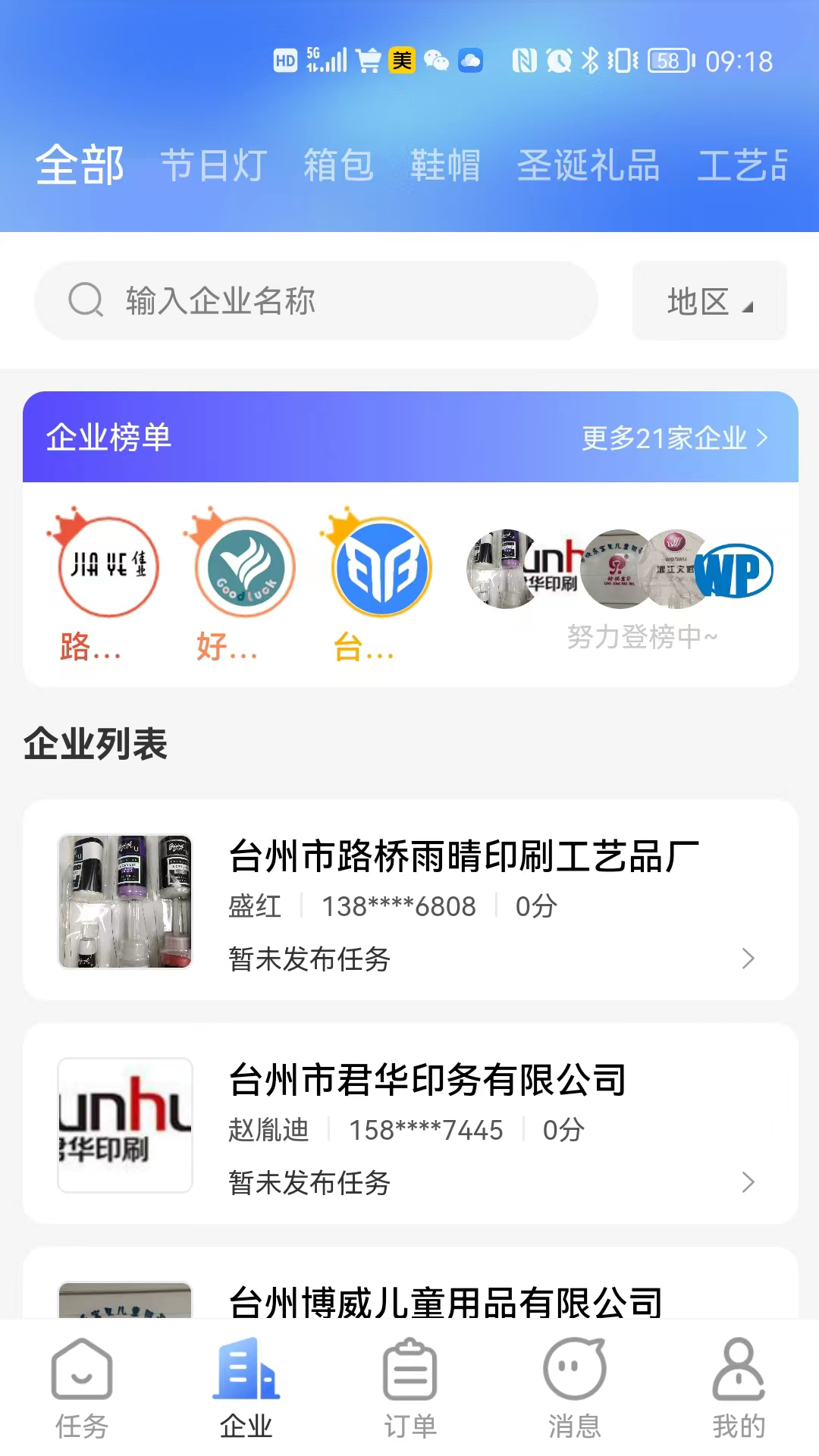Select the 箱包 category tab
This screenshot has height=1456, width=819.
(338, 165)
